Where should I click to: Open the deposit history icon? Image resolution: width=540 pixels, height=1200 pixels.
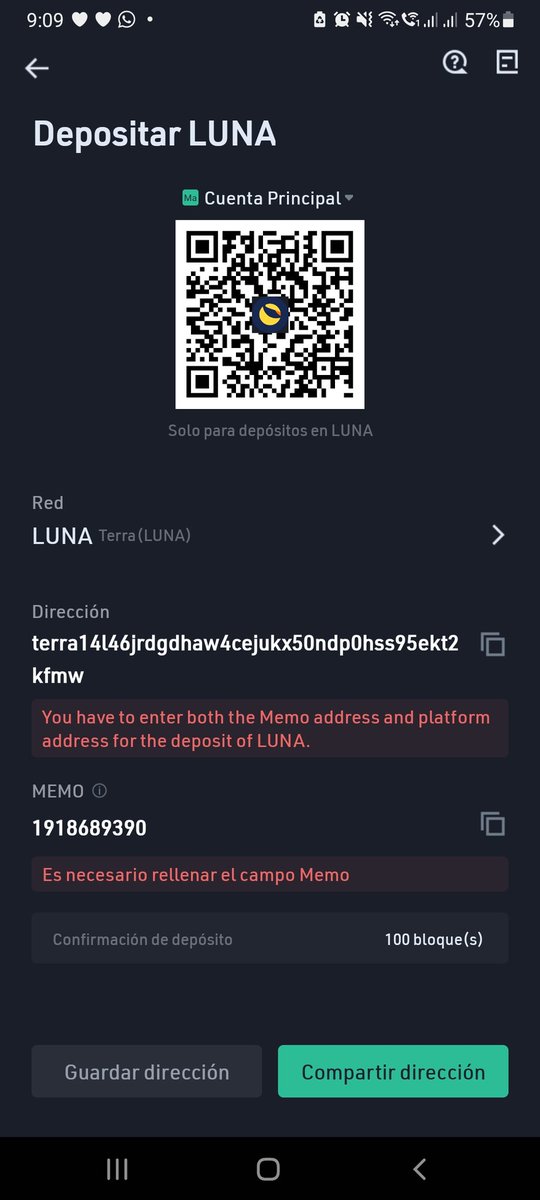[x=508, y=63]
